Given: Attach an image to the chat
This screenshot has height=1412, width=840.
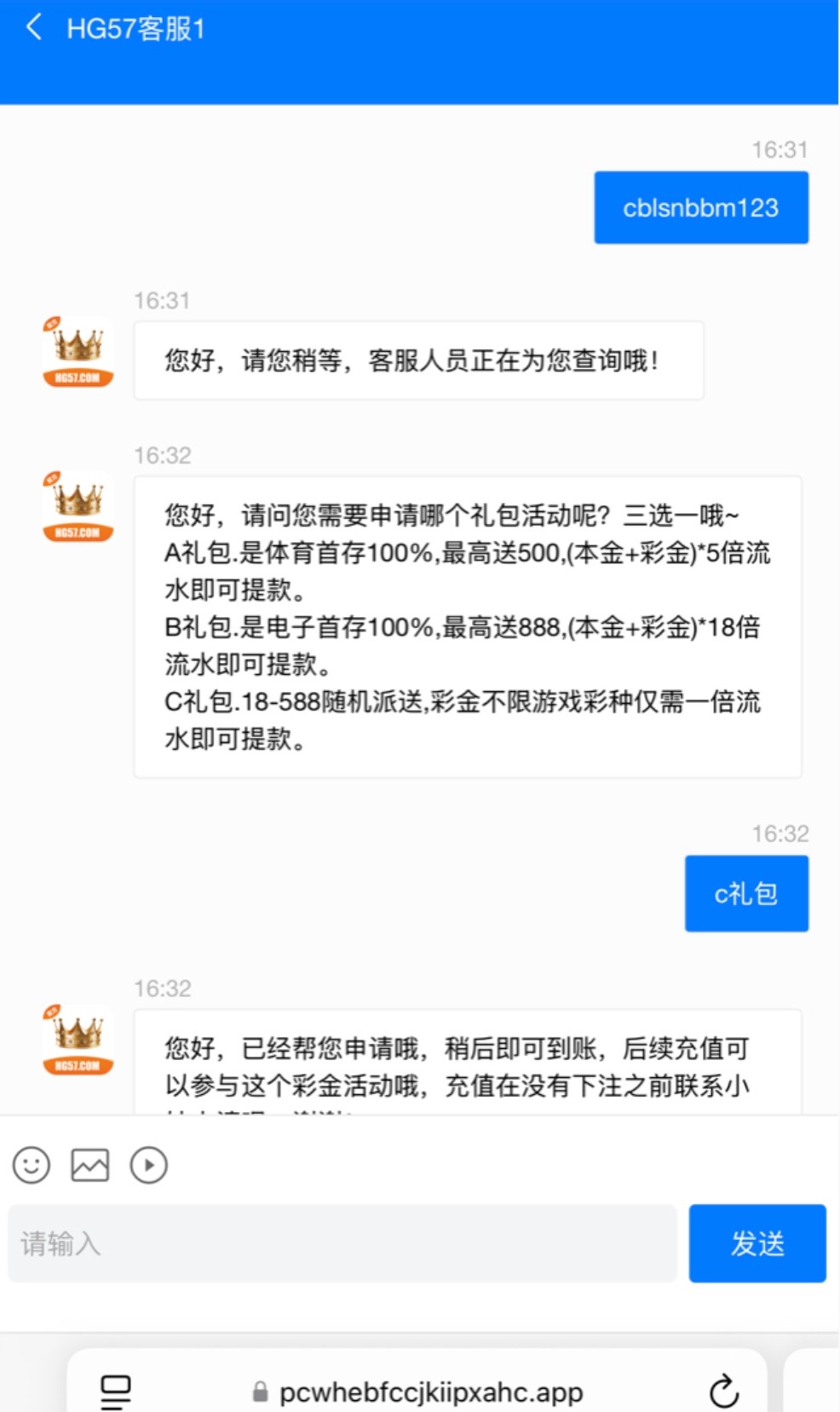Looking at the screenshot, I should (x=89, y=1165).
